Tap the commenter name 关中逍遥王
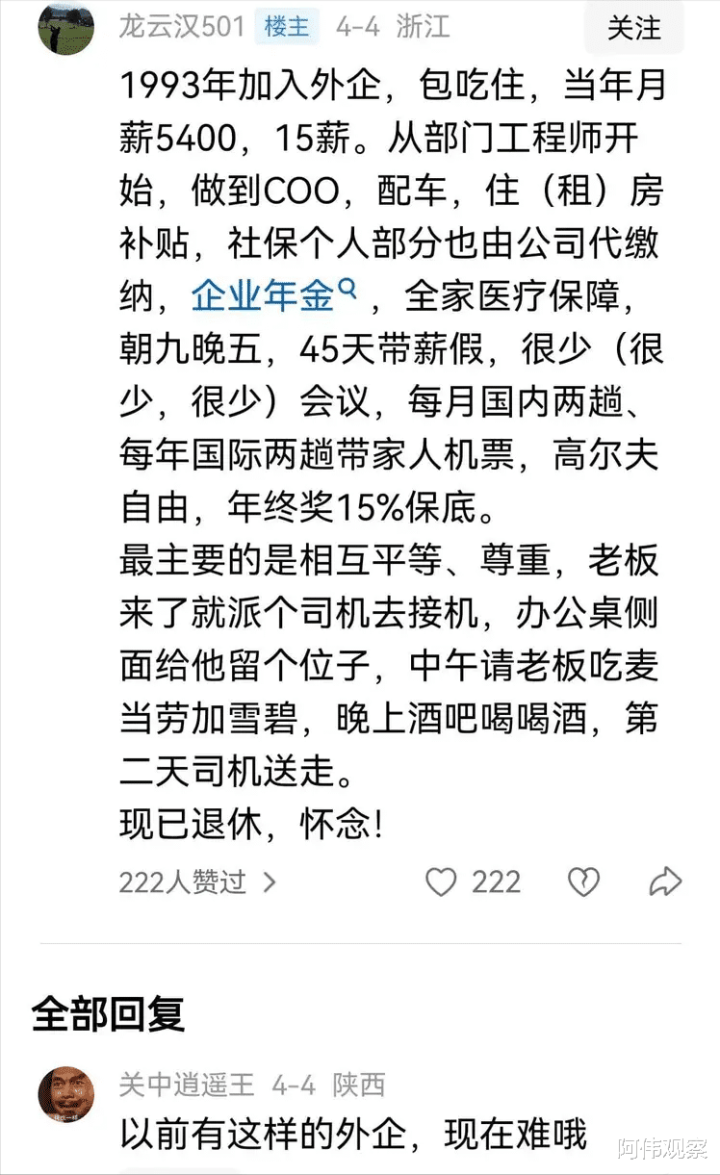 coord(187,1084)
